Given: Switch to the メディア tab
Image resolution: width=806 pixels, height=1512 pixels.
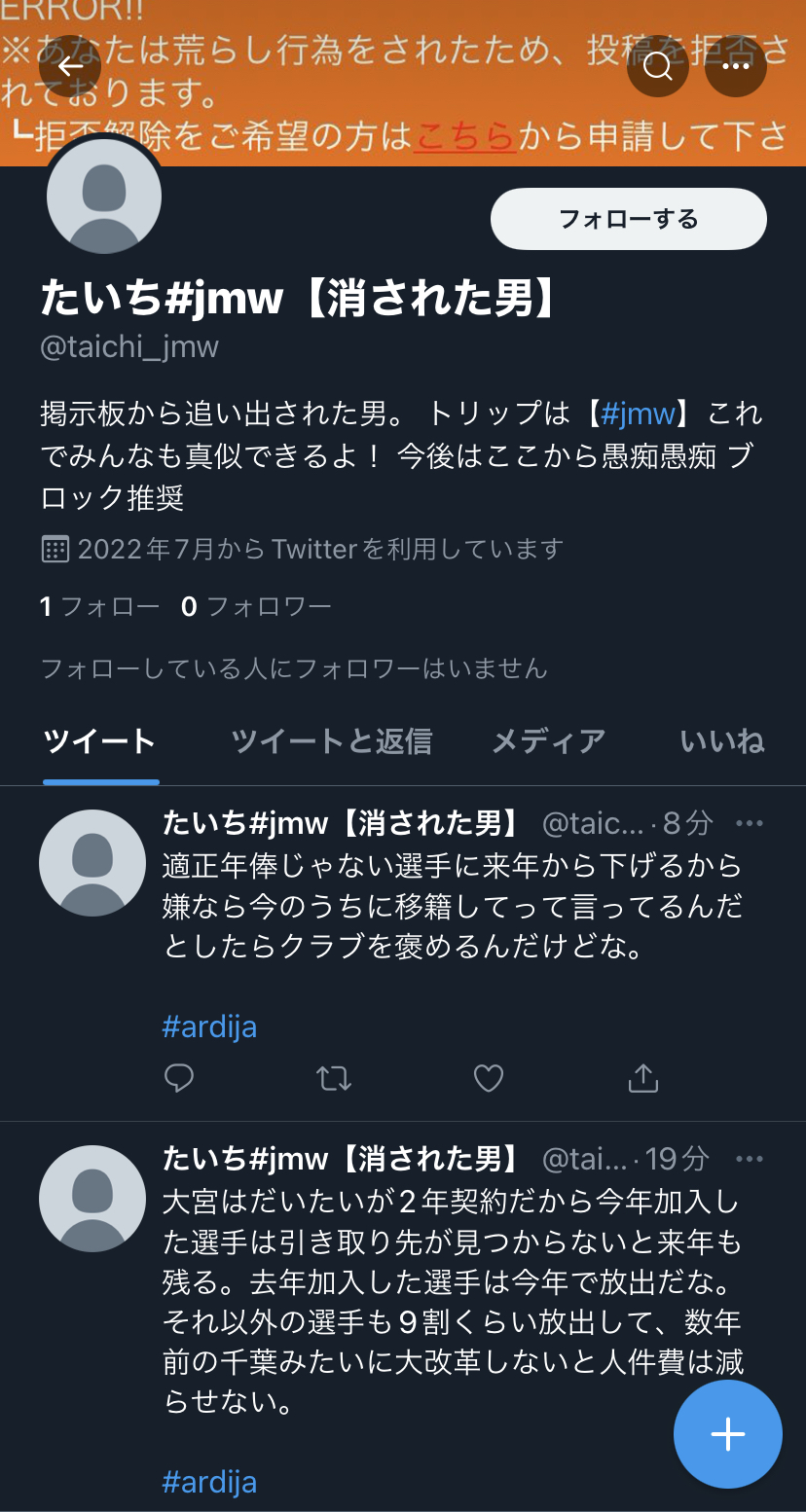Looking at the screenshot, I should pos(548,741).
